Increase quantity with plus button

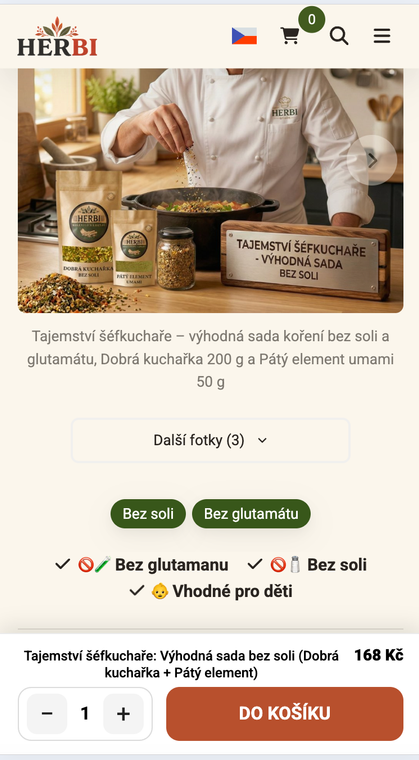(x=123, y=713)
